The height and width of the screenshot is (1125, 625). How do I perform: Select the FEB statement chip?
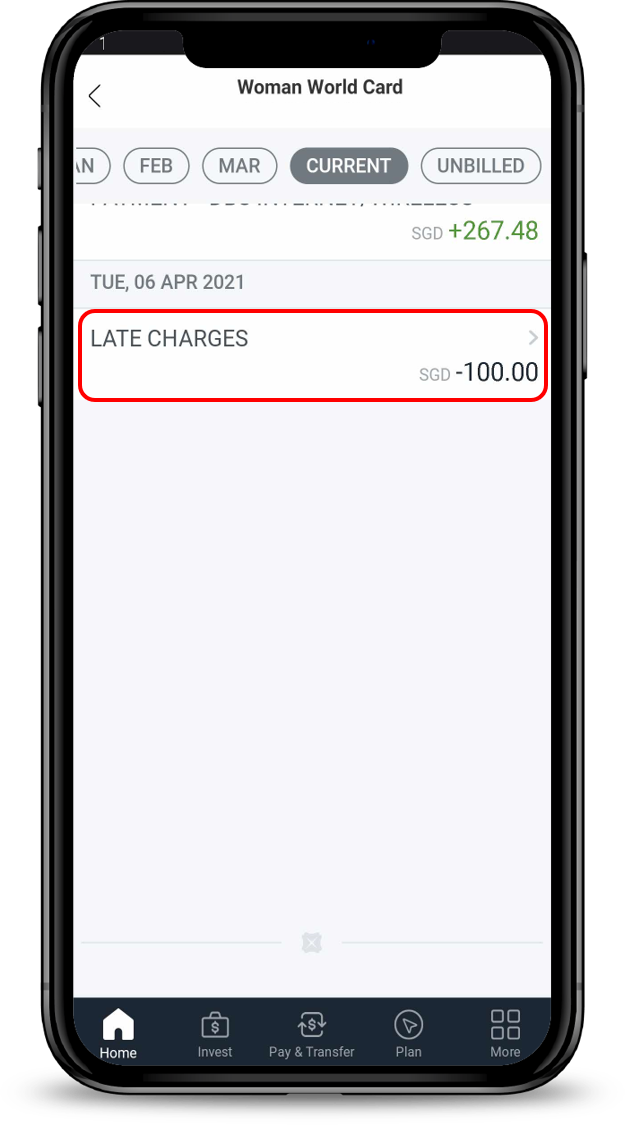coord(156,166)
